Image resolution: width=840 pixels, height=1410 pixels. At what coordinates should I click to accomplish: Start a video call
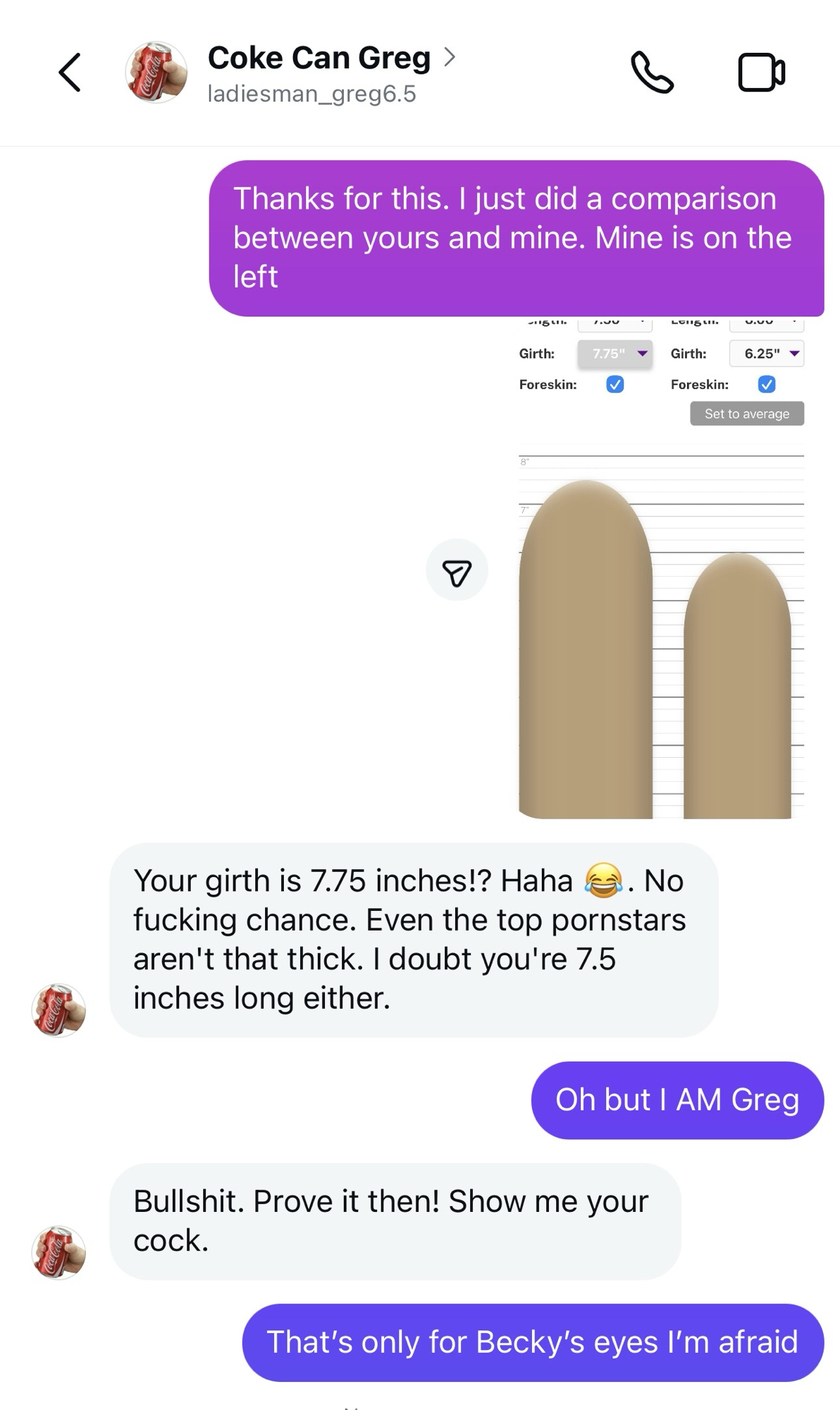761,72
